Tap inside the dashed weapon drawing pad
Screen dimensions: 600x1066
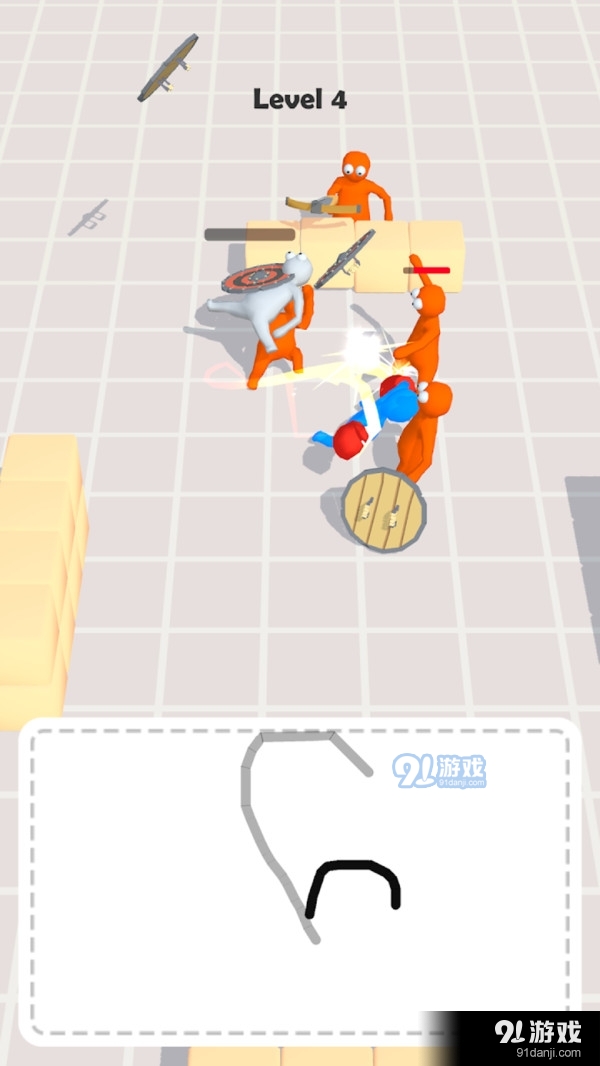300,880
